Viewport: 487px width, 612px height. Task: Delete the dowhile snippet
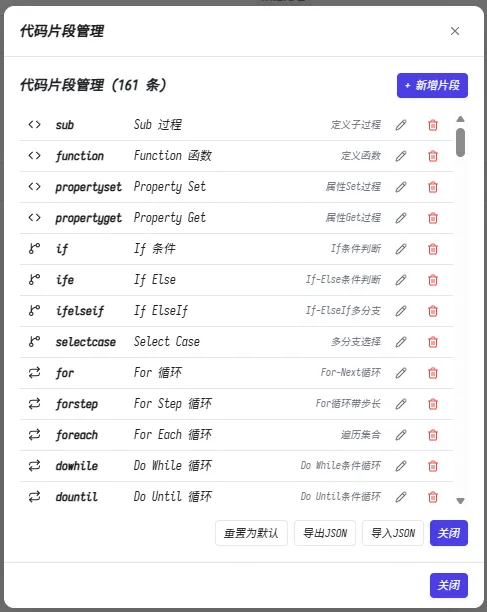click(x=433, y=466)
